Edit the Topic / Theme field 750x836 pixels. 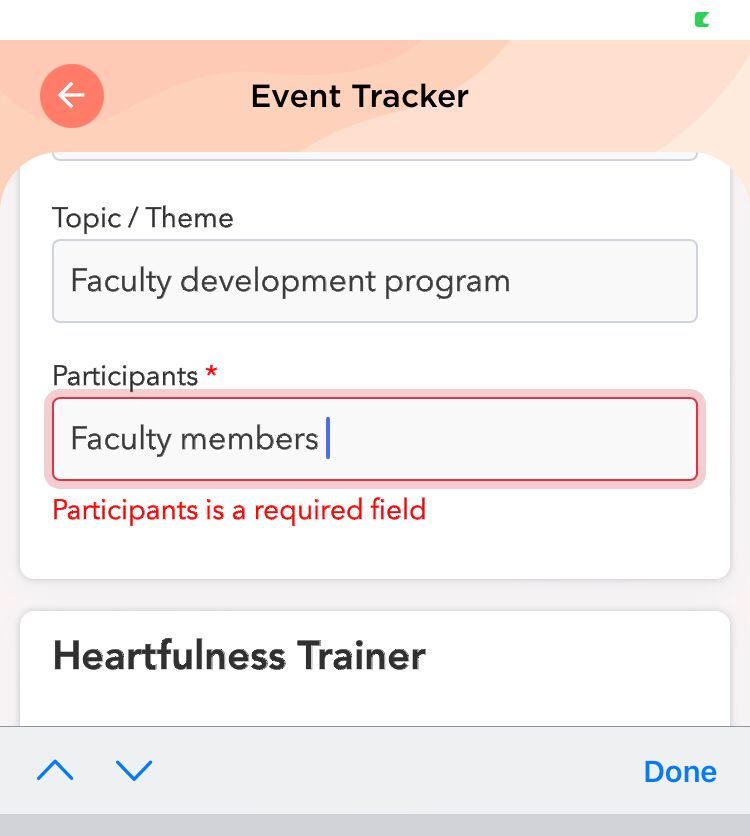click(x=374, y=281)
